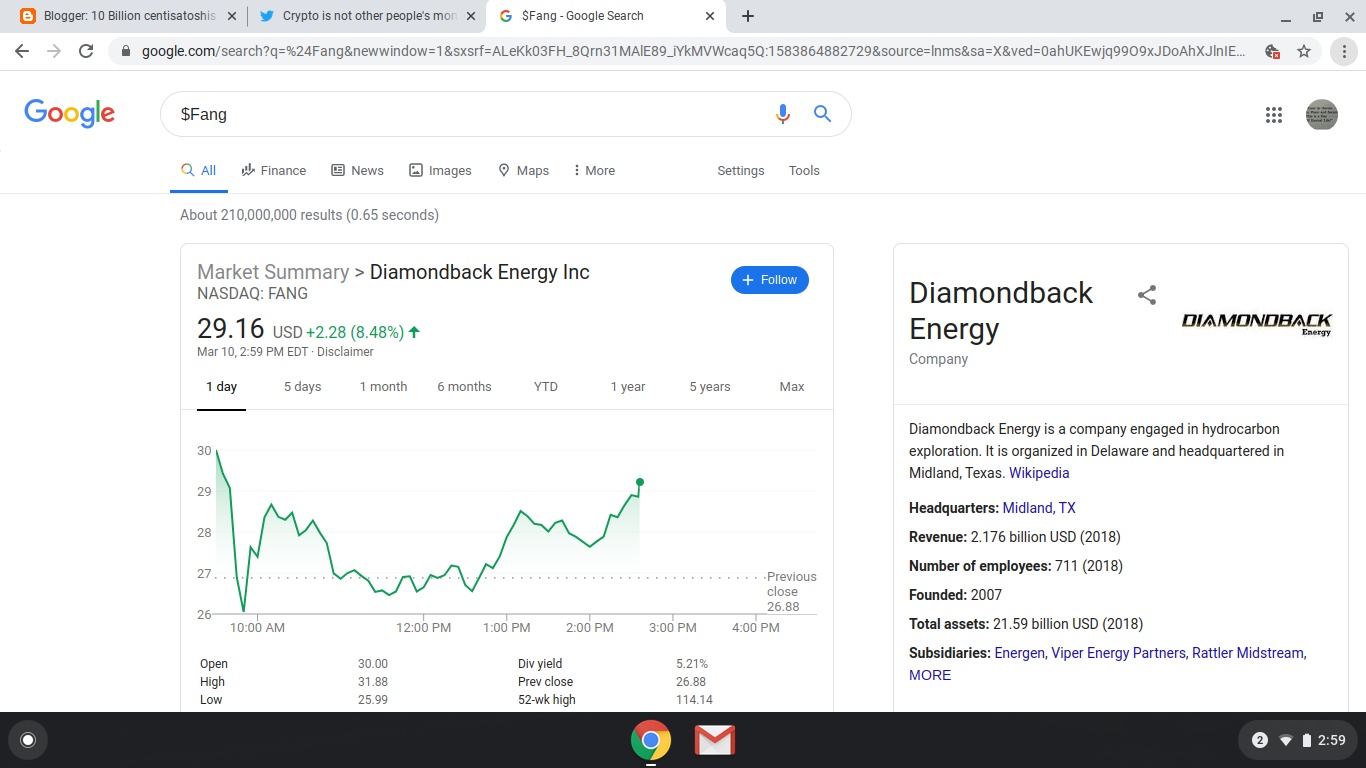The image size is (1366, 768).
Task: Open search Tools
Action: click(803, 171)
